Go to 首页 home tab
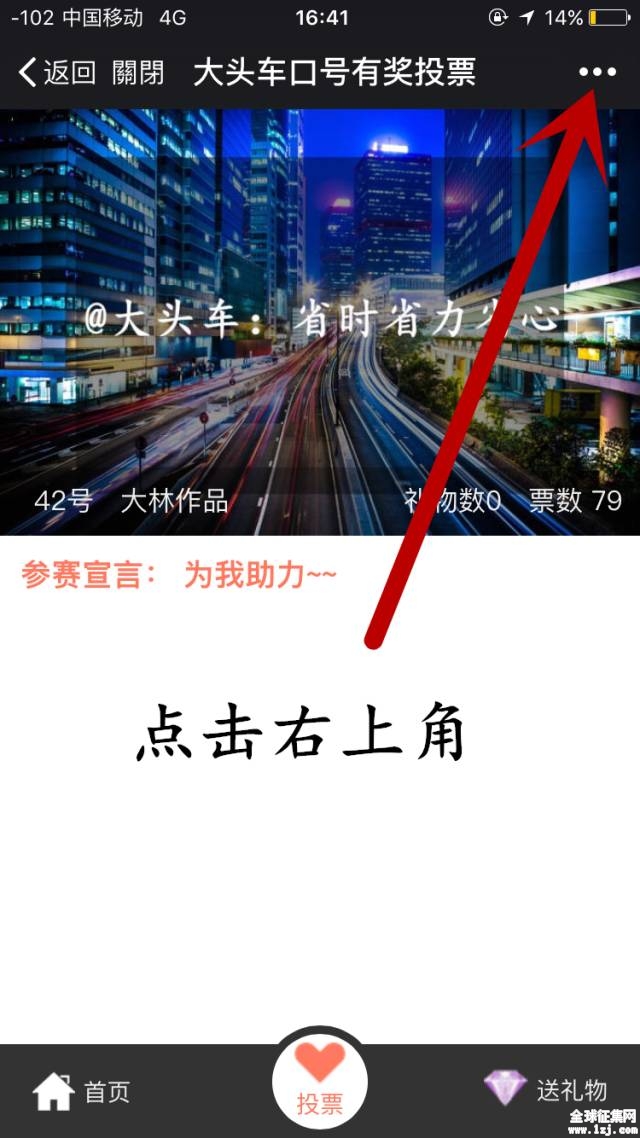This screenshot has width=640, height=1138. [82, 1091]
